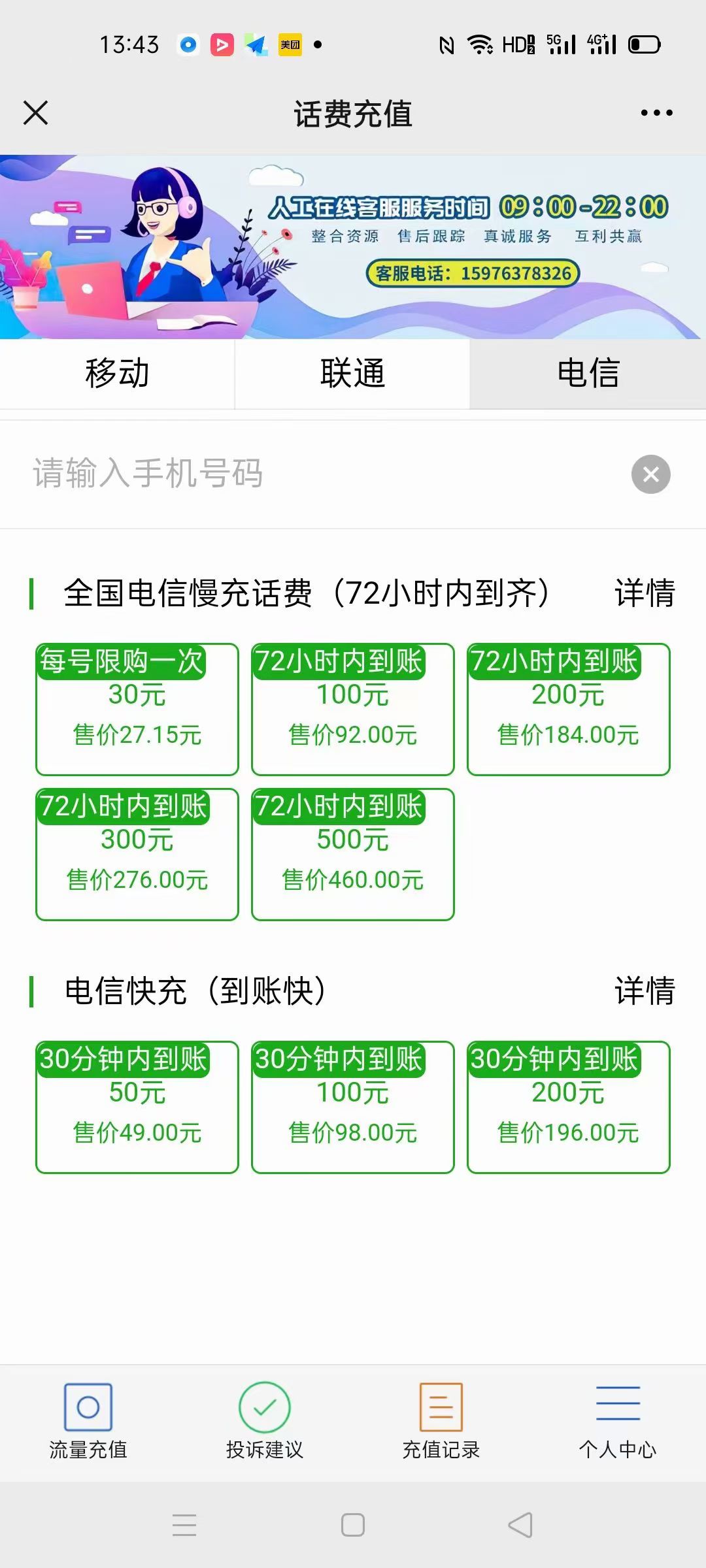Select the 50元 fast recharge at 49.00元
The width and height of the screenshot is (706, 1568).
coord(137,1107)
